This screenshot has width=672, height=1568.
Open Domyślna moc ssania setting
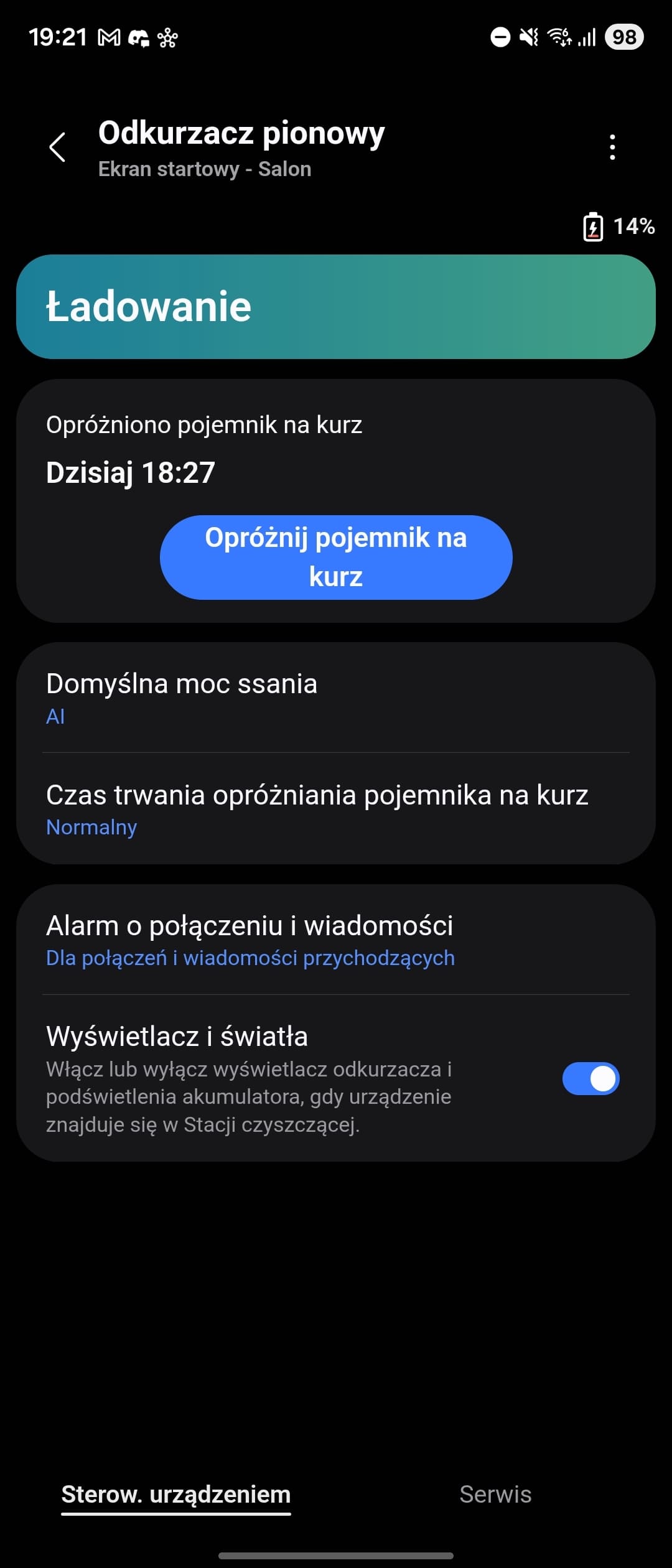coord(336,698)
